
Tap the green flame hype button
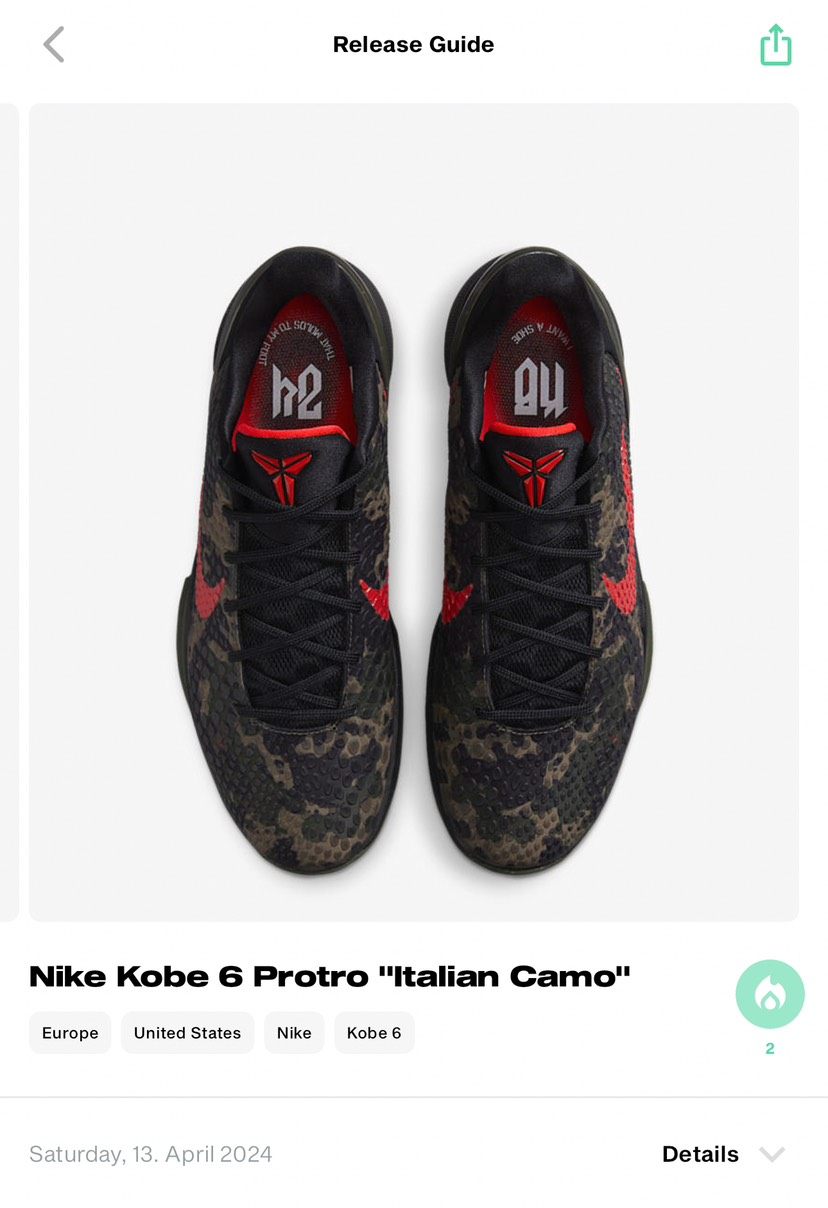(x=769, y=994)
